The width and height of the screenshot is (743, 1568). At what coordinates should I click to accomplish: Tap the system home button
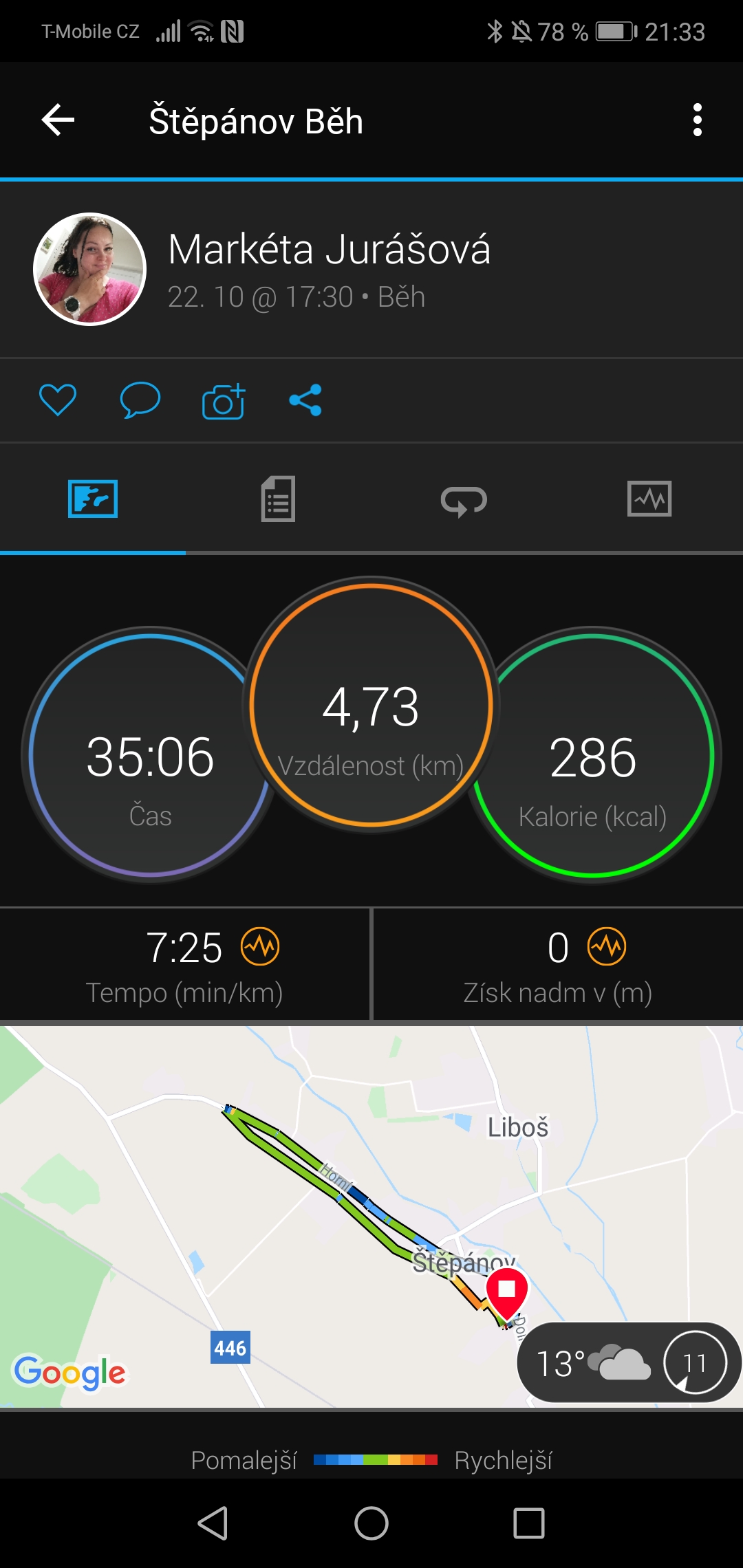coord(371,1523)
